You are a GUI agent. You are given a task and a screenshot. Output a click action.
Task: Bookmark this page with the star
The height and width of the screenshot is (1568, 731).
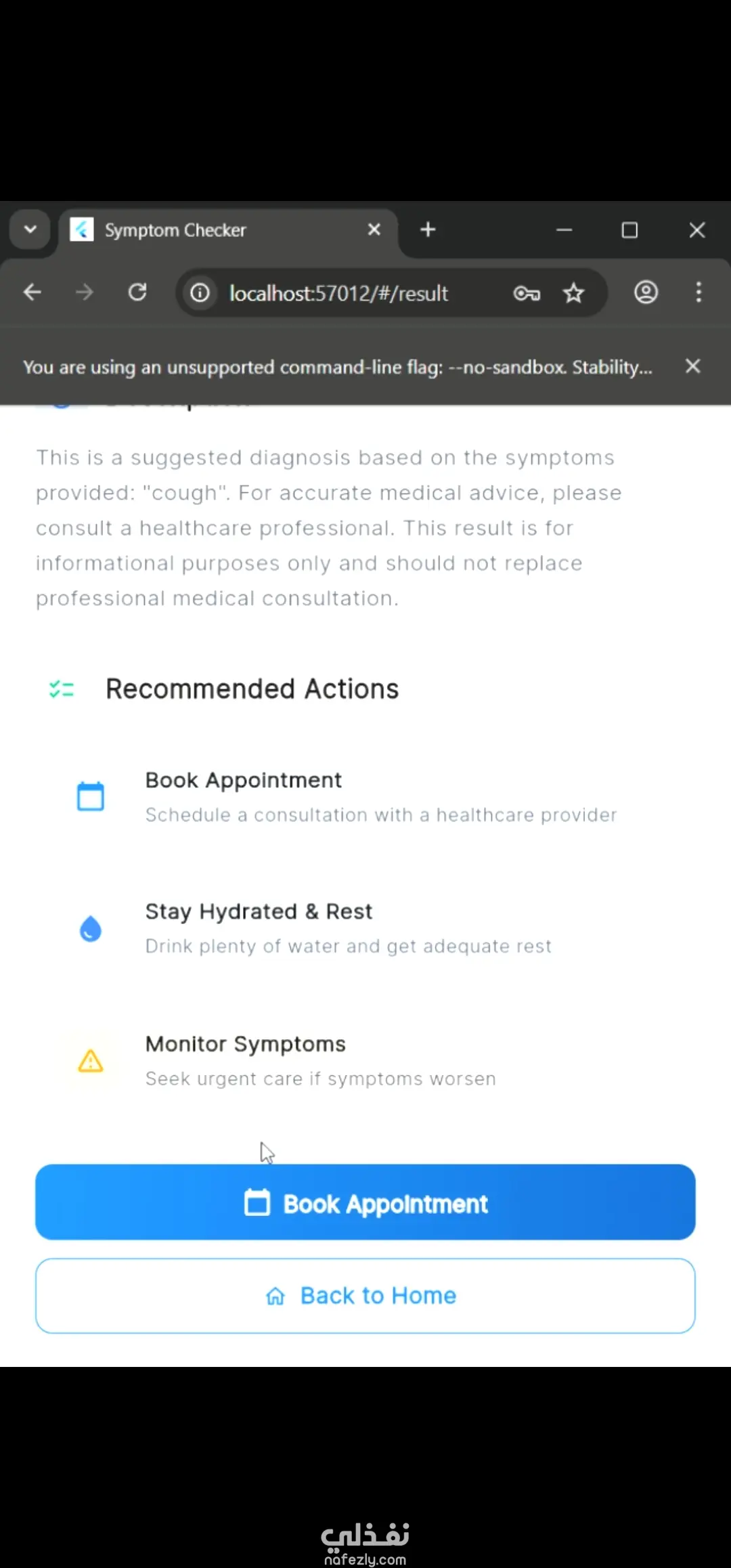tap(573, 293)
